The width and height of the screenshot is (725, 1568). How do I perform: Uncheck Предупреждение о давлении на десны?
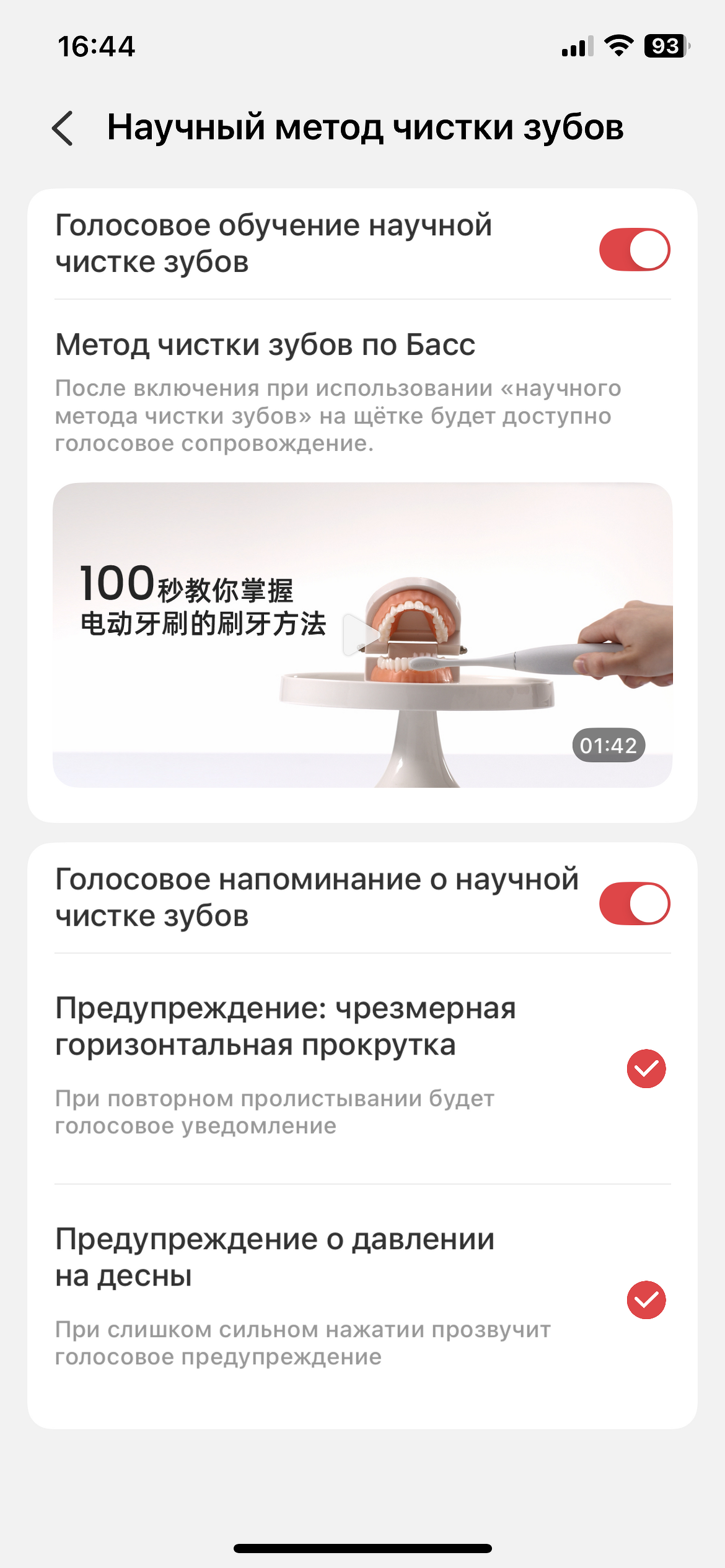click(646, 1300)
